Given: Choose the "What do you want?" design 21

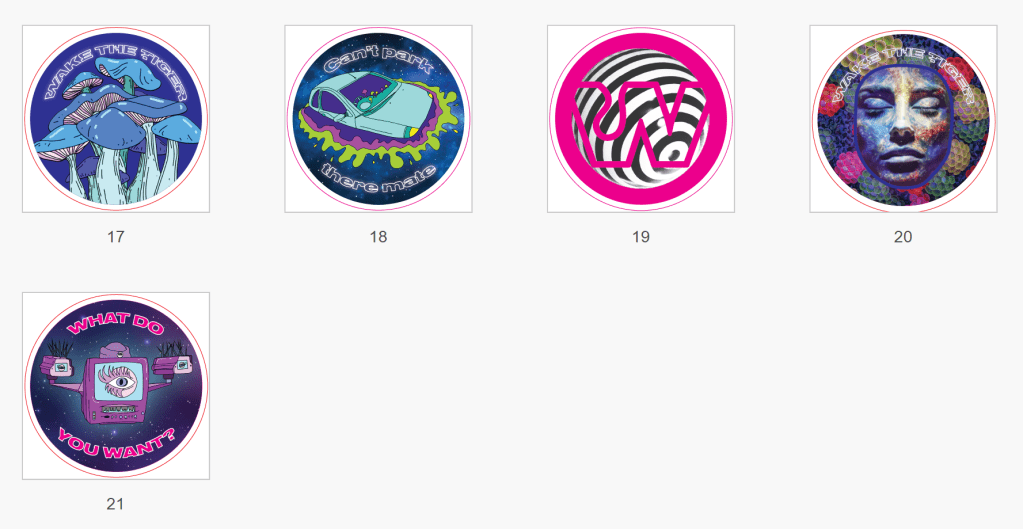Looking at the screenshot, I should point(116,386).
